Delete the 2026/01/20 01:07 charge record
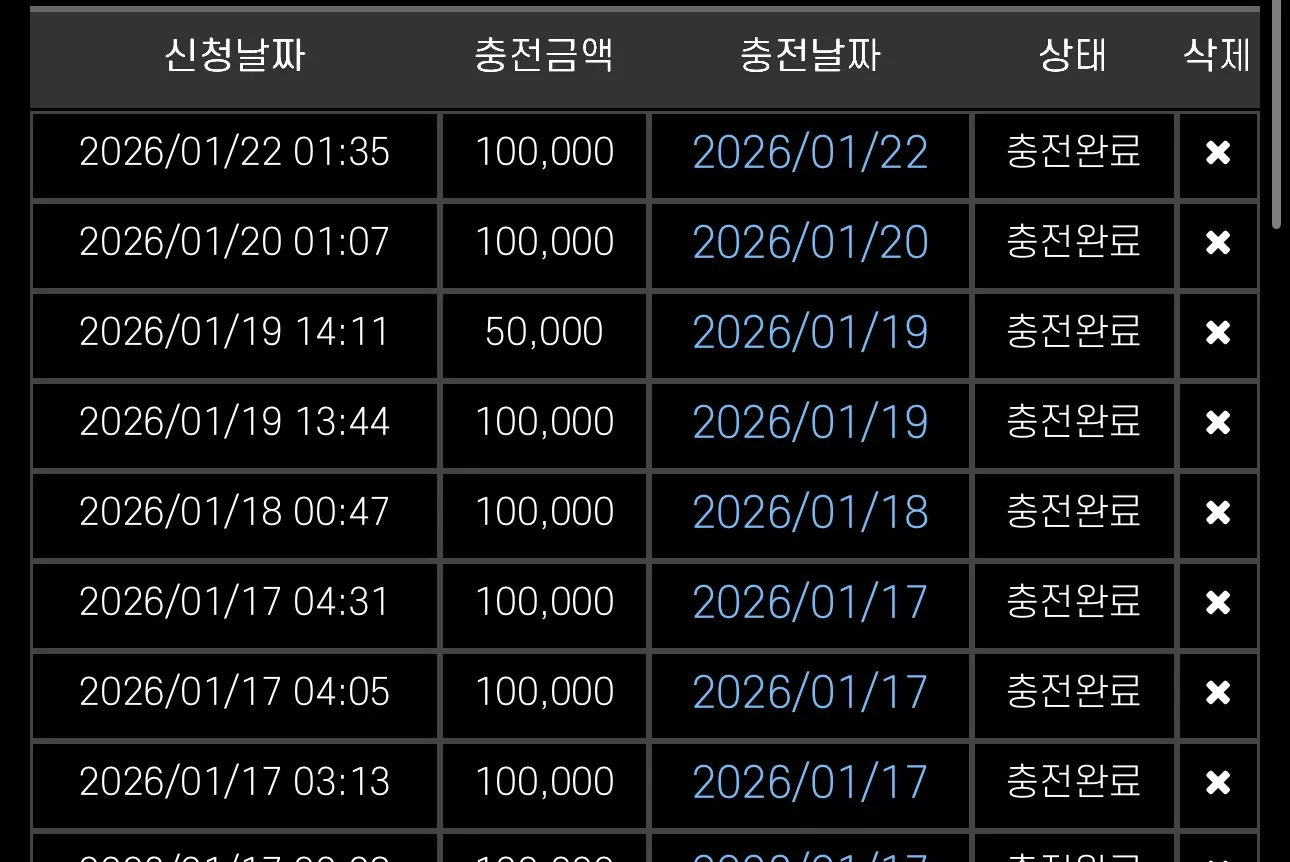The height and width of the screenshot is (862, 1290). tap(1217, 243)
